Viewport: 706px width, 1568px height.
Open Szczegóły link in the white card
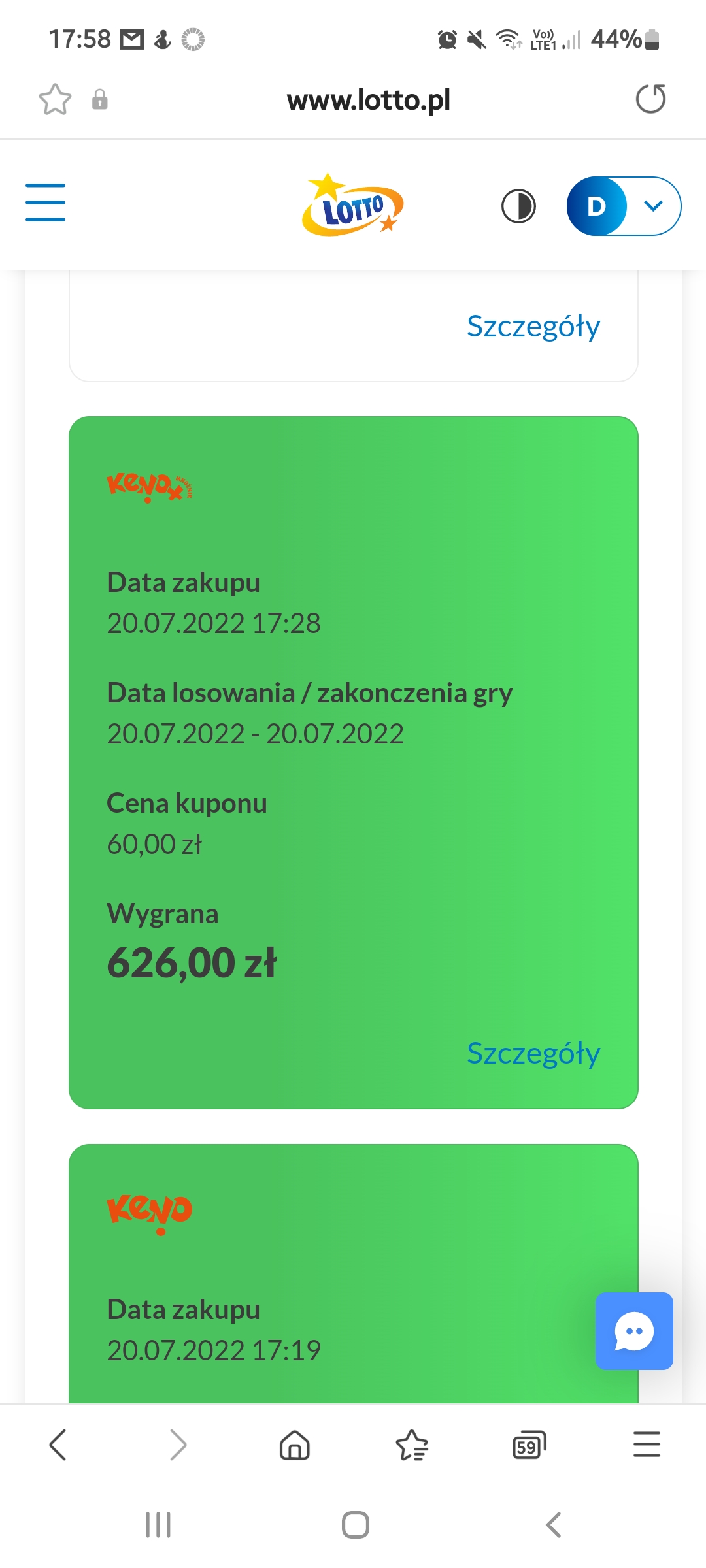(x=533, y=325)
